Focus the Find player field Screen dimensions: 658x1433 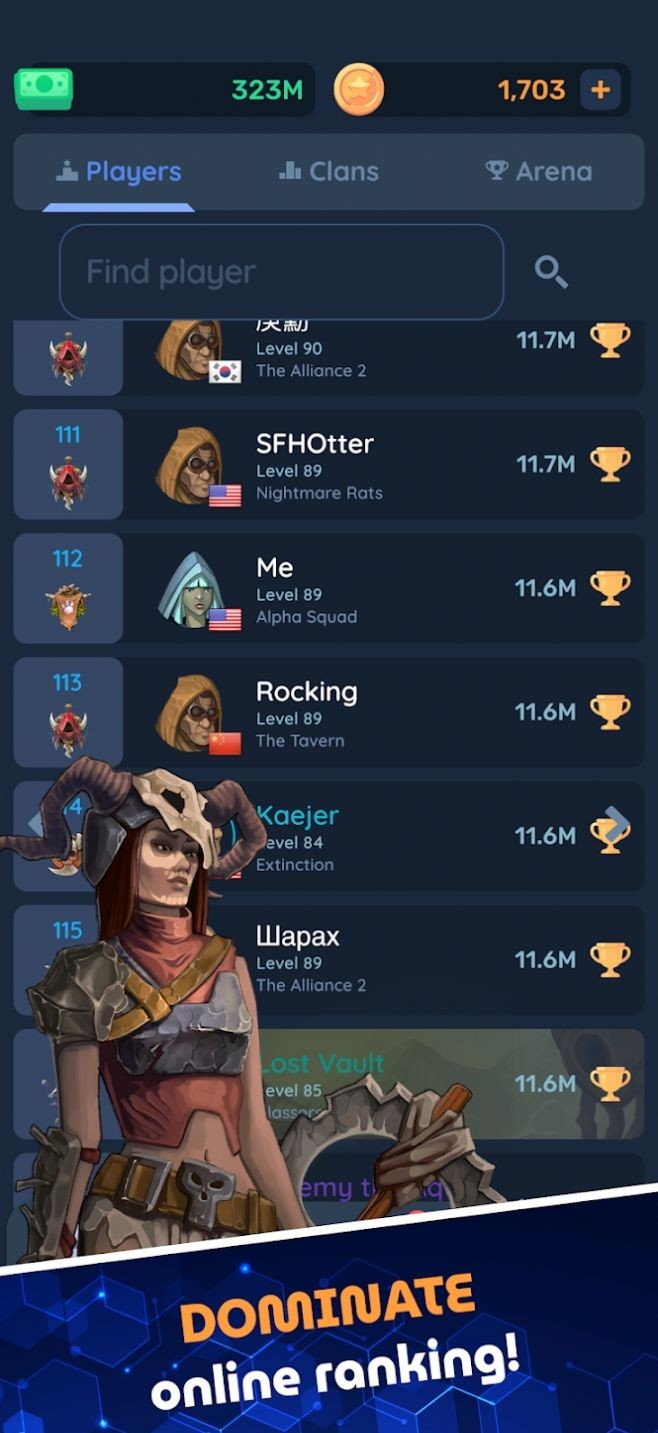pos(281,272)
